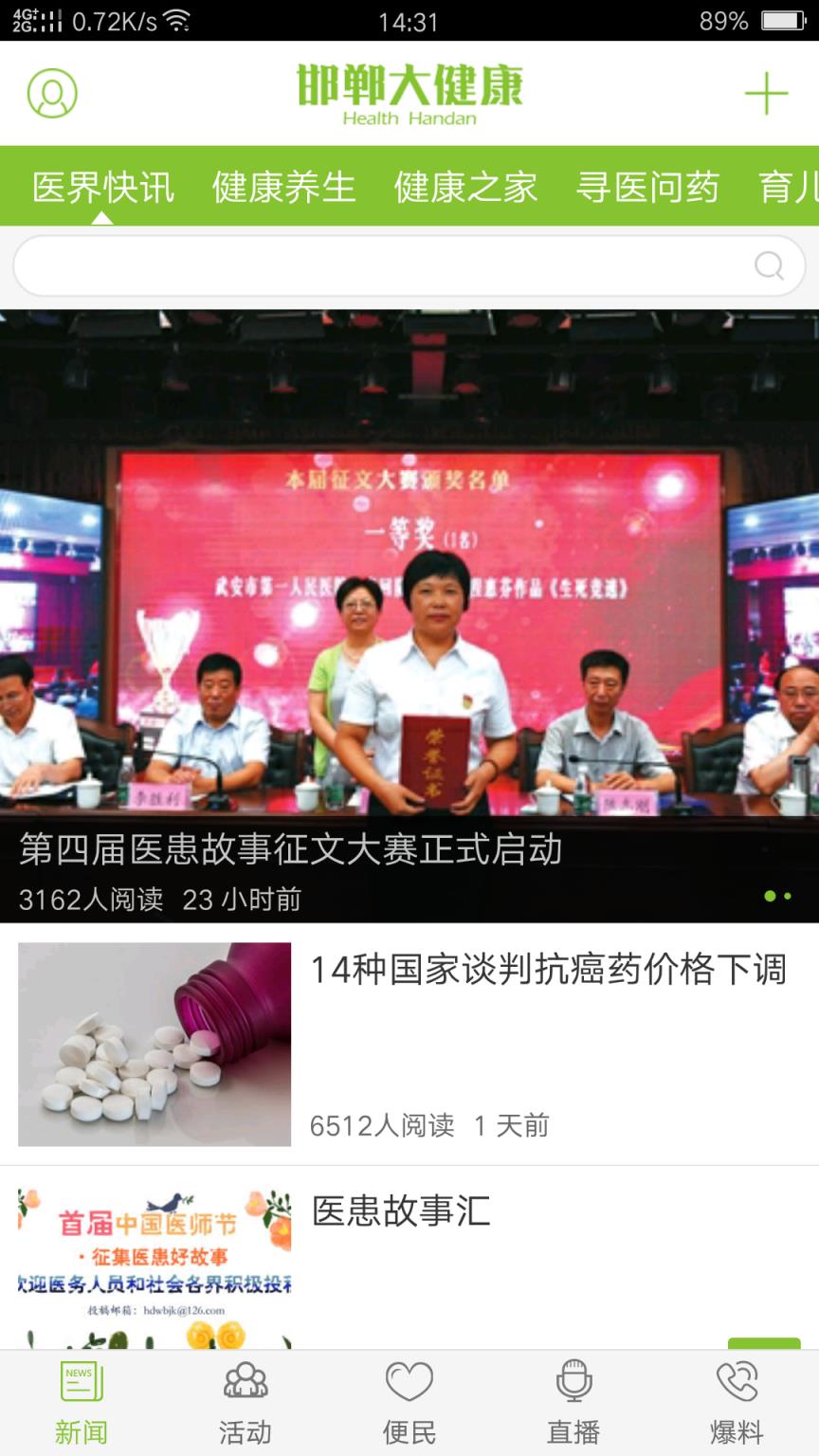Screen dimensions: 819x1456
Task: Switch to the 医界快讯 tab
Action: click(x=103, y=187)
